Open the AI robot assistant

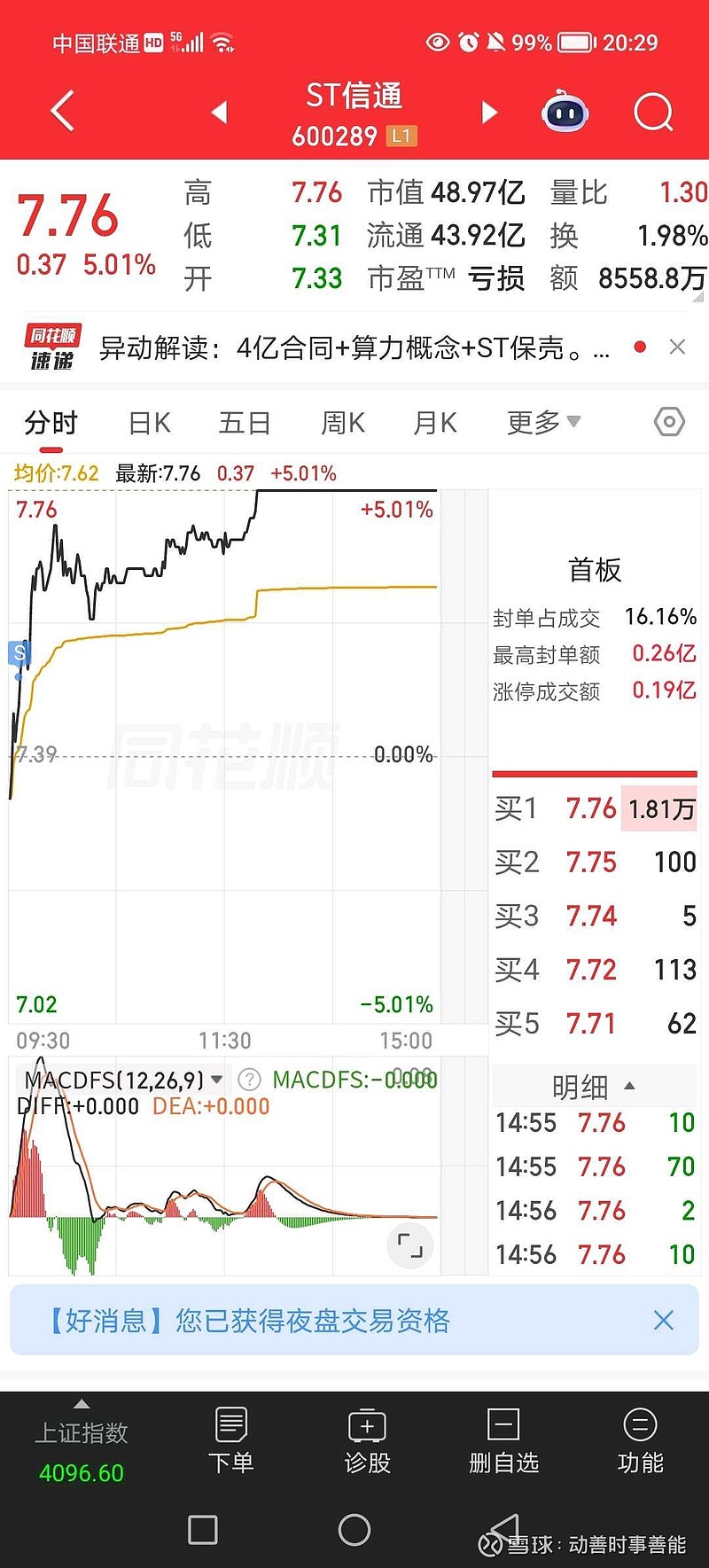(x=565, y=111)
